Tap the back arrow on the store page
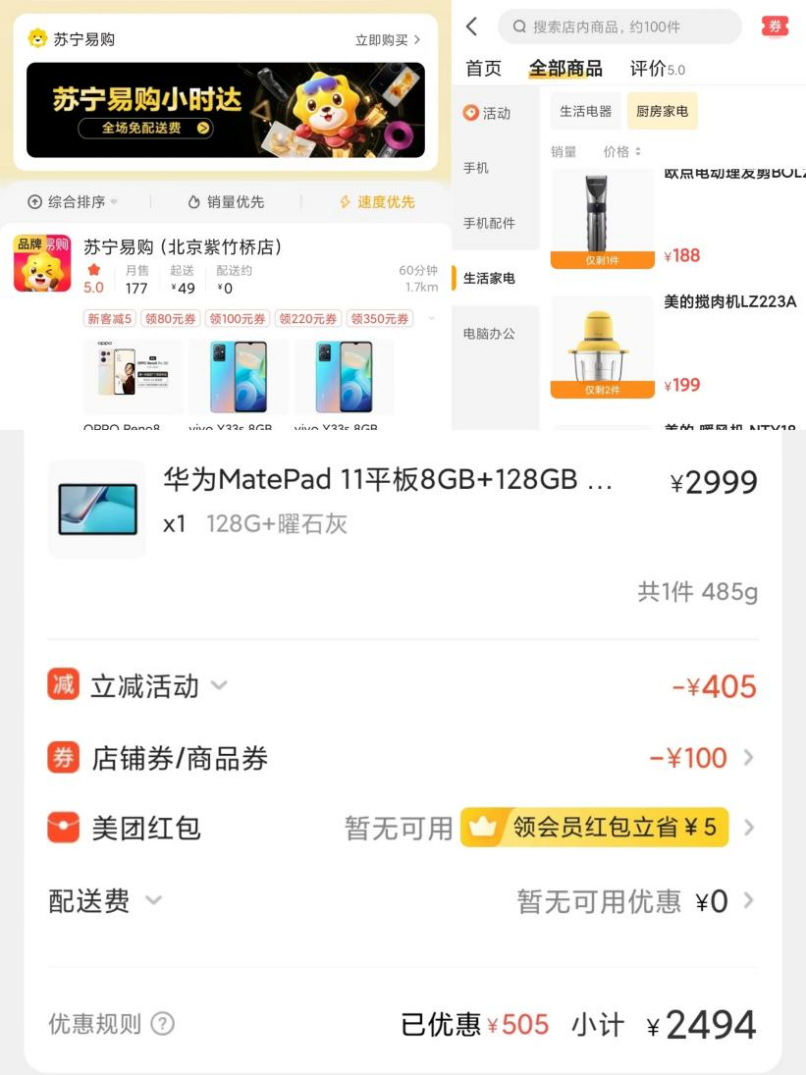The image size is (806, 1075). [472, 27]
